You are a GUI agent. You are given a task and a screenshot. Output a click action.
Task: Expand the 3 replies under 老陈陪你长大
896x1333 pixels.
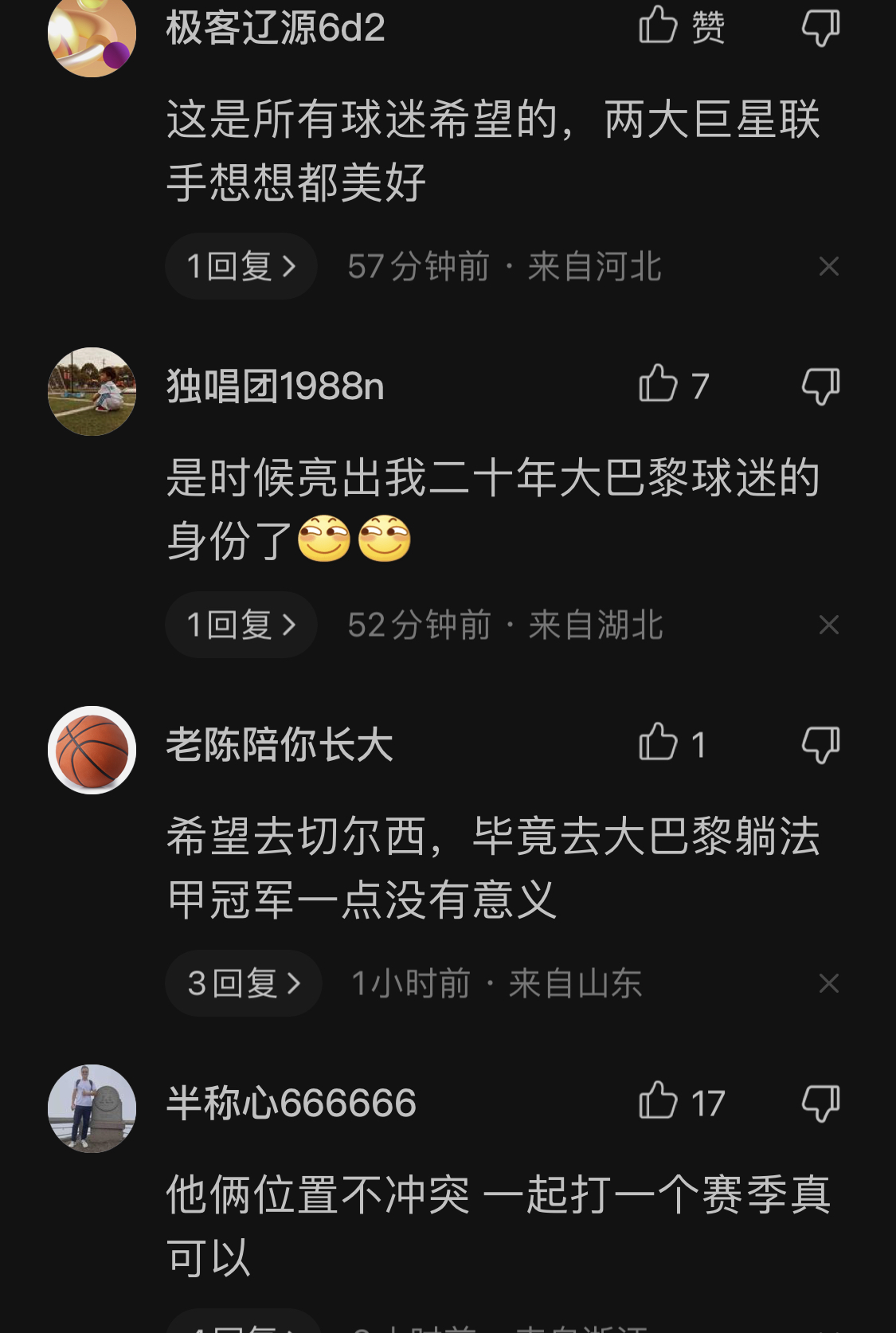pyautogui.click(x=243, y=982)
